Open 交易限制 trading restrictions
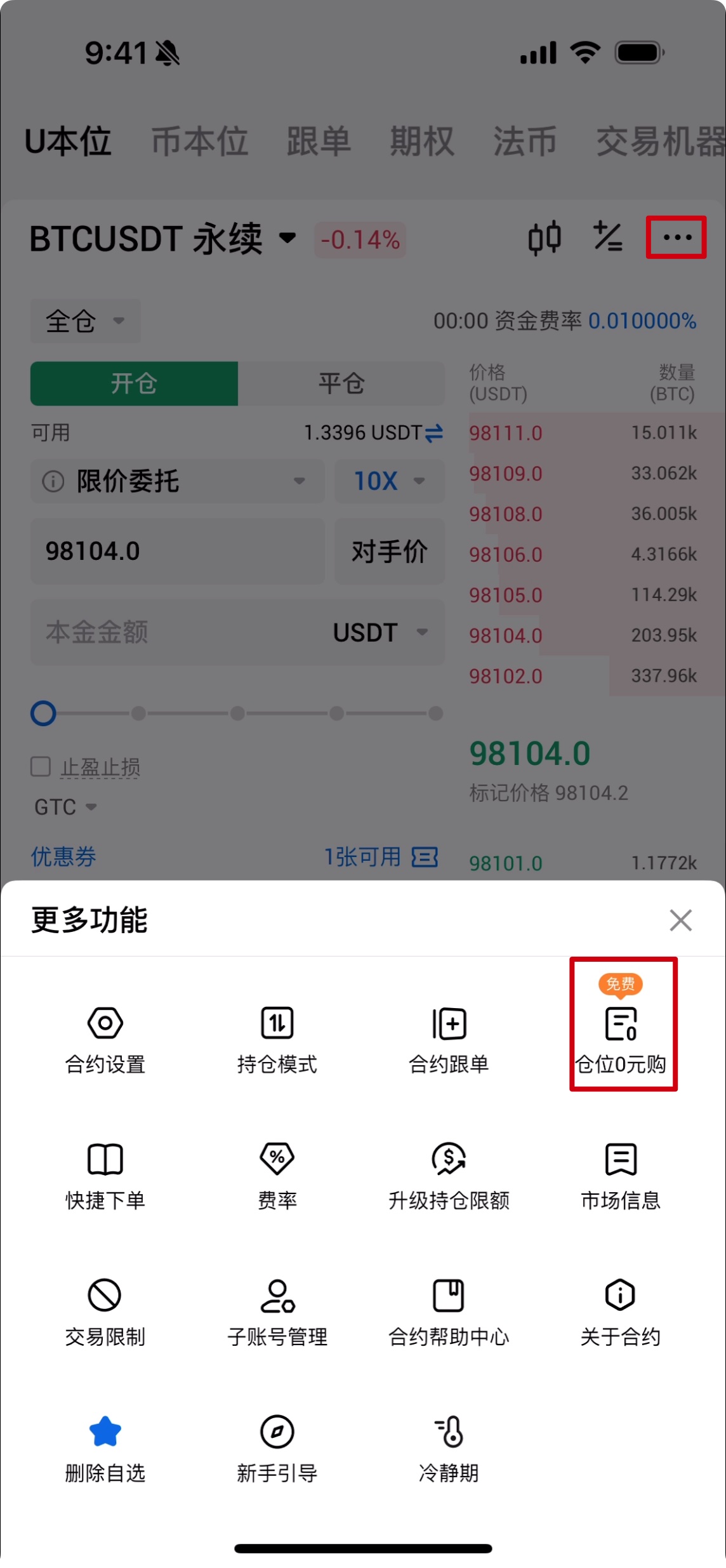 coord(105,1312)
